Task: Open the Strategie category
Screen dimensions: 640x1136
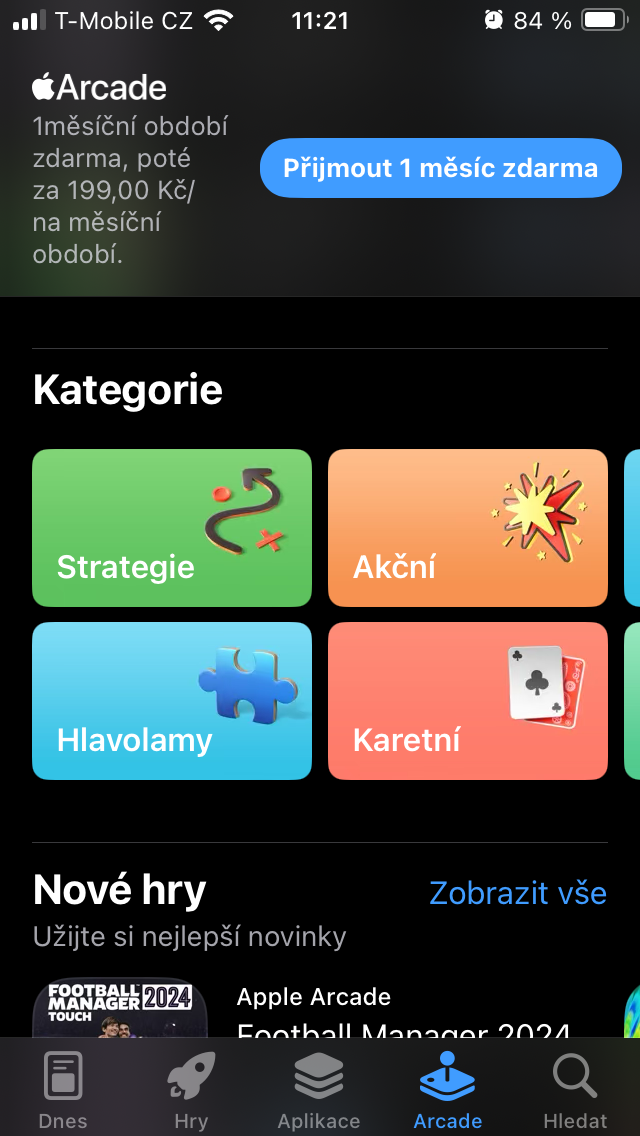Action: (172, 528)
